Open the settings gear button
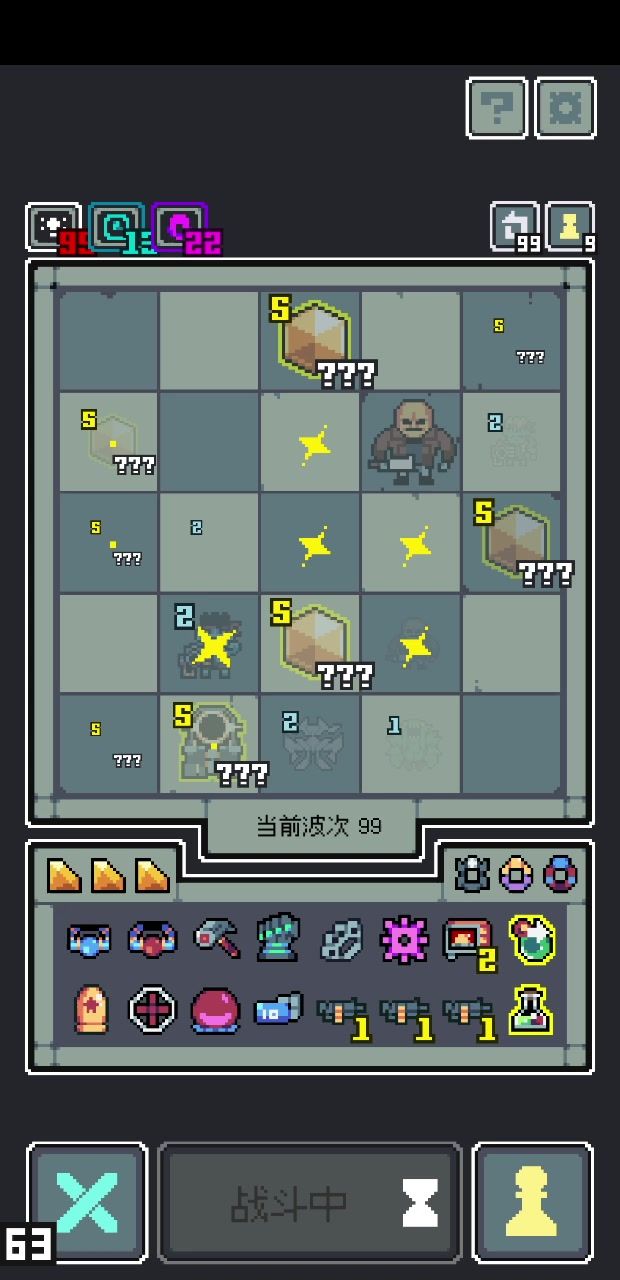 [566, 107]
